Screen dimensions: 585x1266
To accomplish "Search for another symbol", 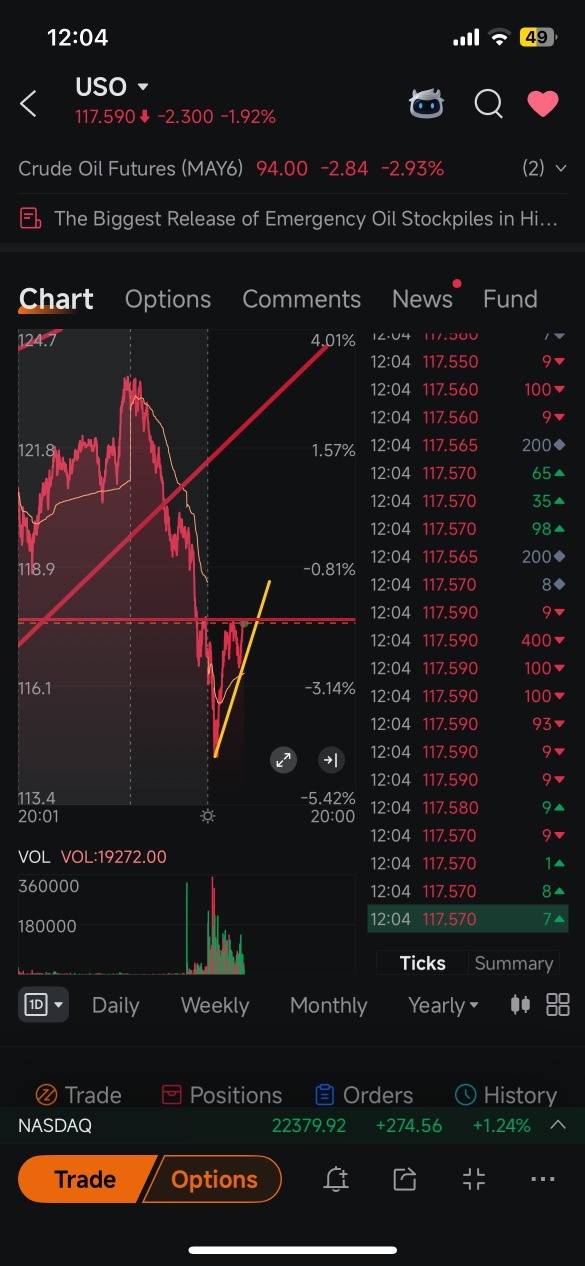I will pos(488,103).
